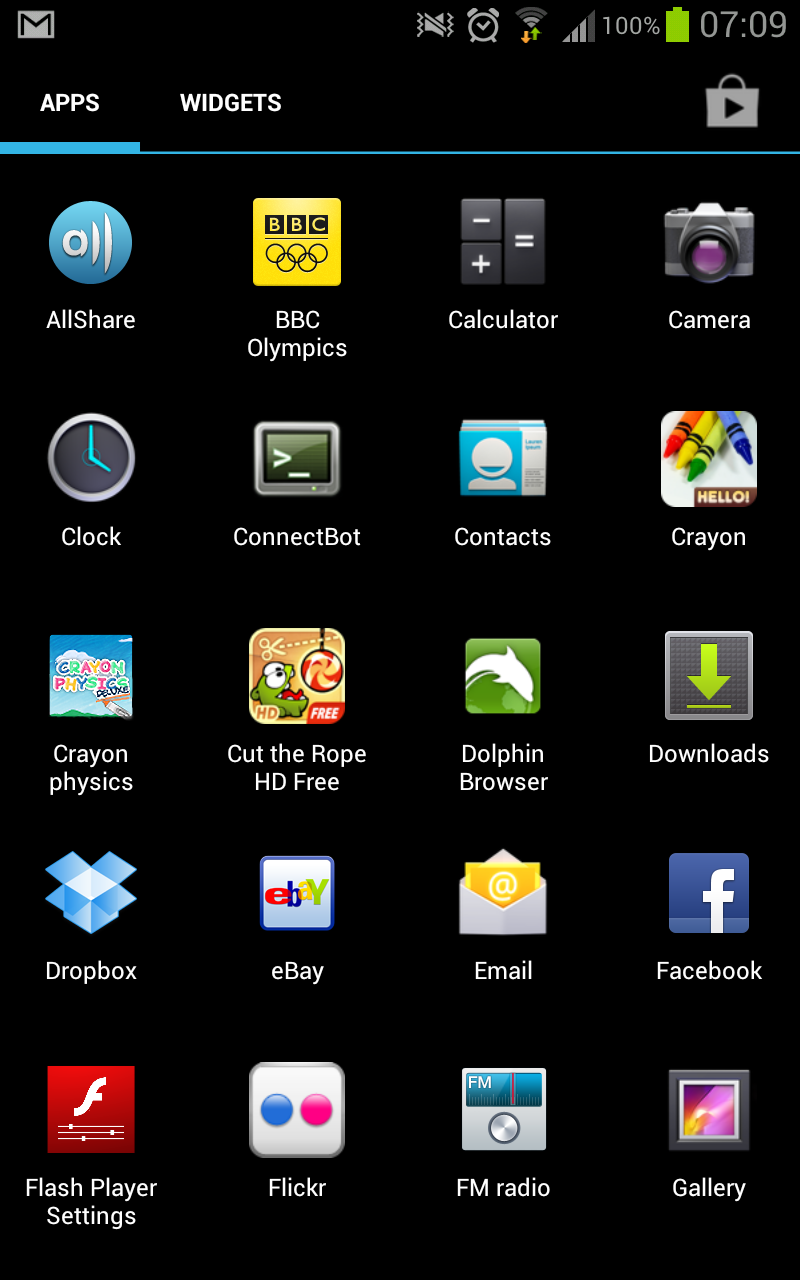
Task: Select the Apps tab
Action: [70, 103]
